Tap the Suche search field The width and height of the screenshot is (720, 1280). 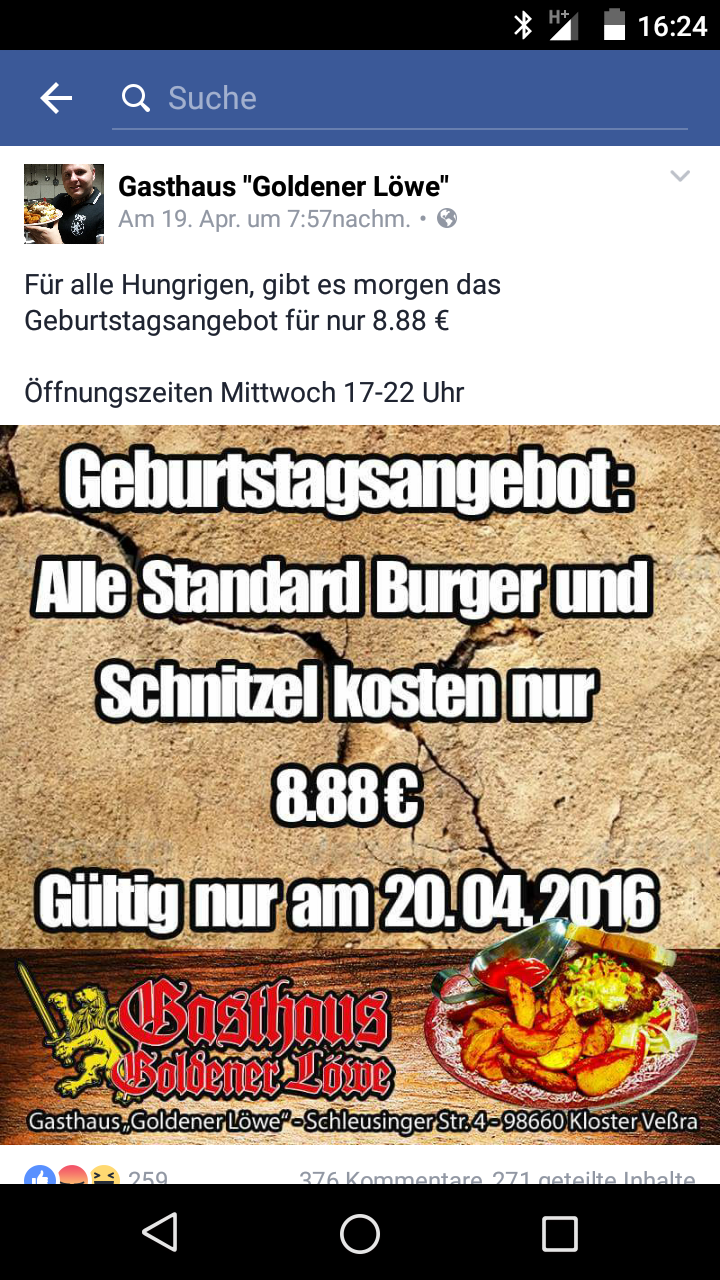400,98
